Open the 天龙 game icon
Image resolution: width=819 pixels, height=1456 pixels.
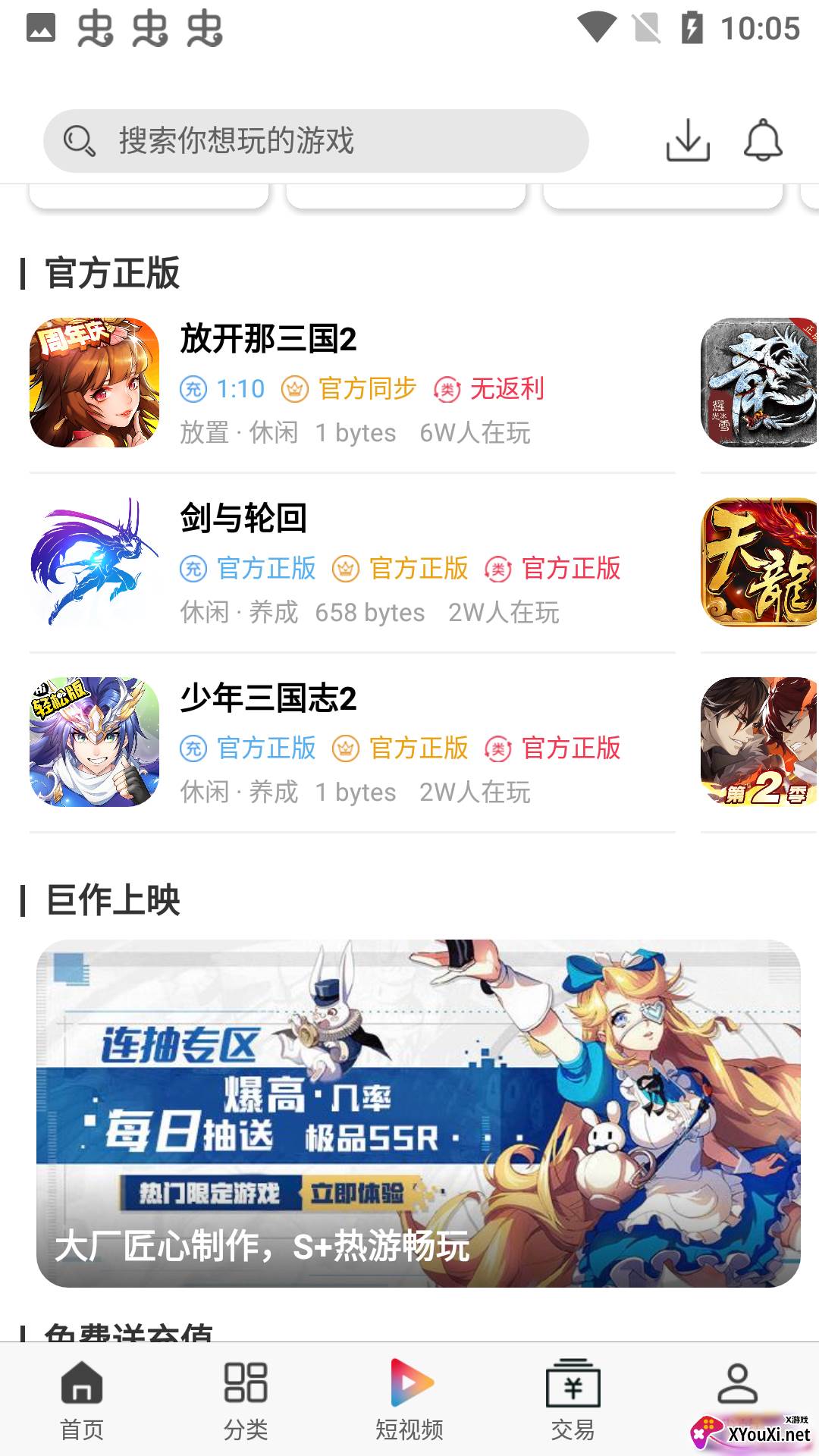[x=759, y=563]
